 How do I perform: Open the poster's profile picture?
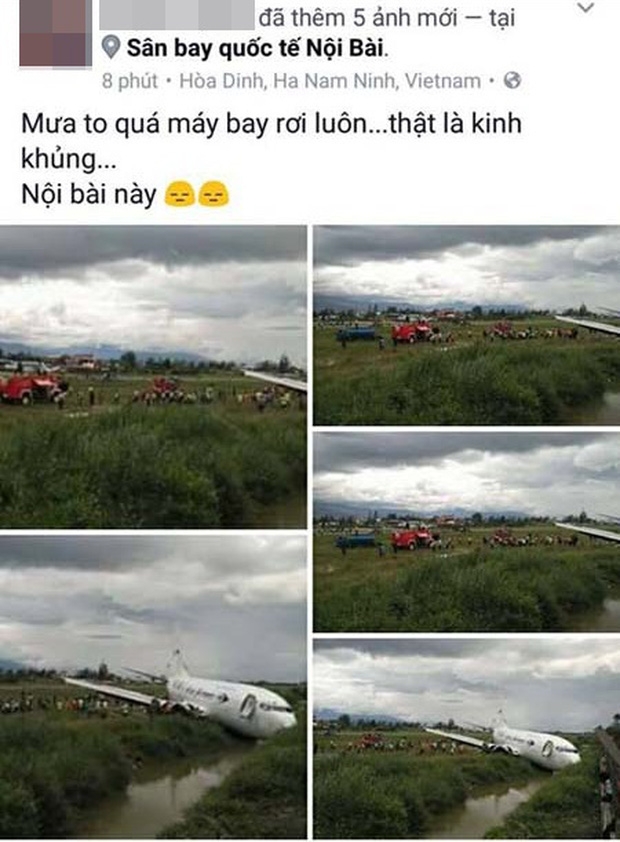53,33
